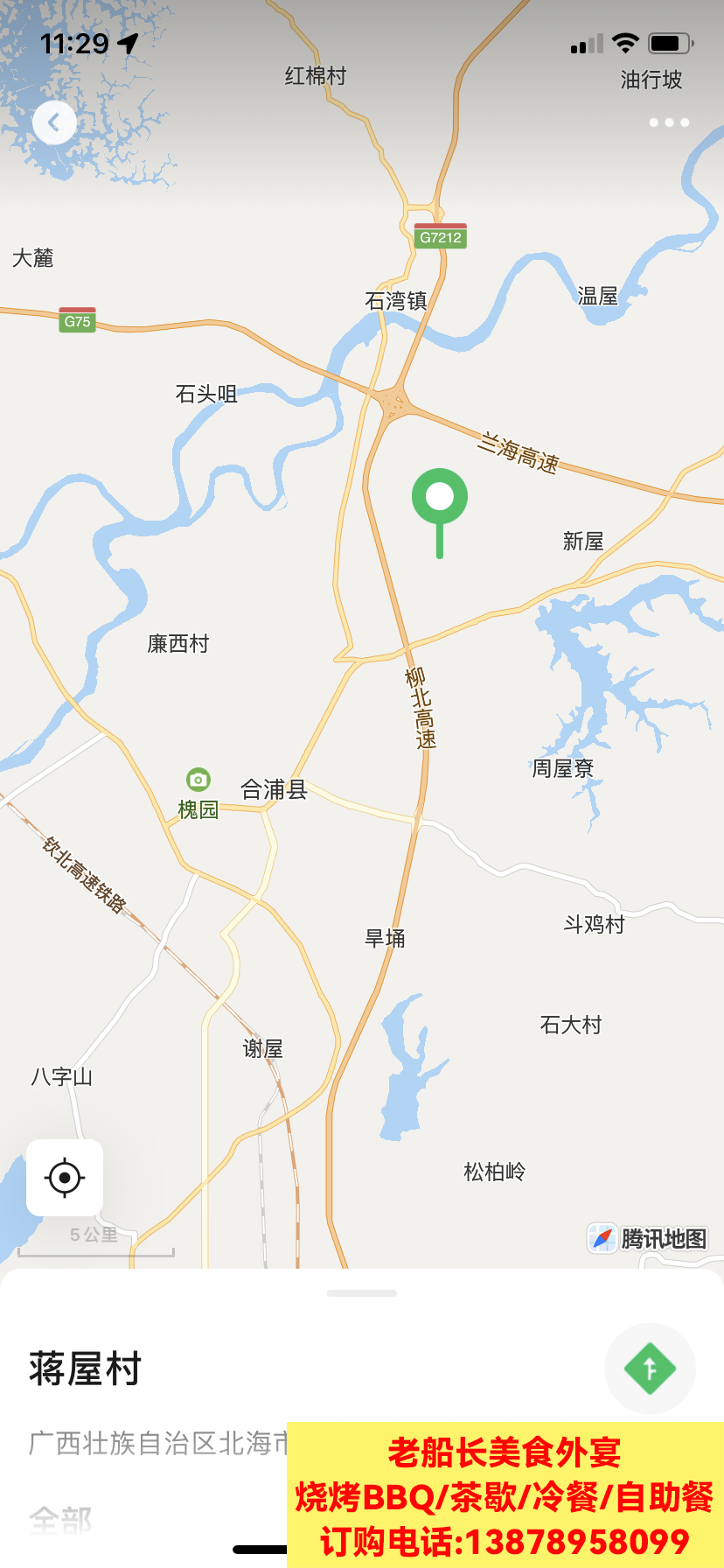The image size is (724, 1568).
Task: Recenter map on current location
Action: coord(65,1177)
